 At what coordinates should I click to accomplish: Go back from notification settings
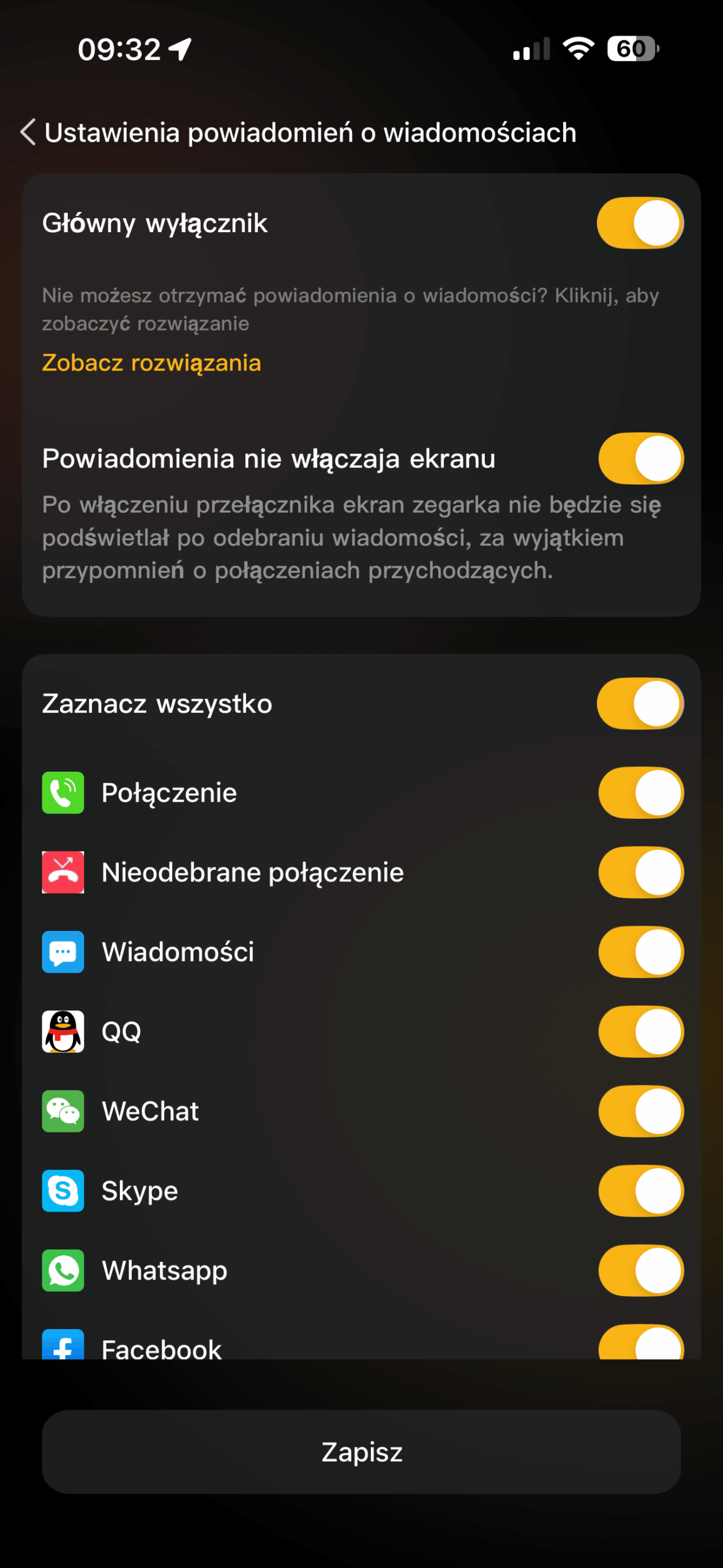pyautogui.click(x=28, y=132)
